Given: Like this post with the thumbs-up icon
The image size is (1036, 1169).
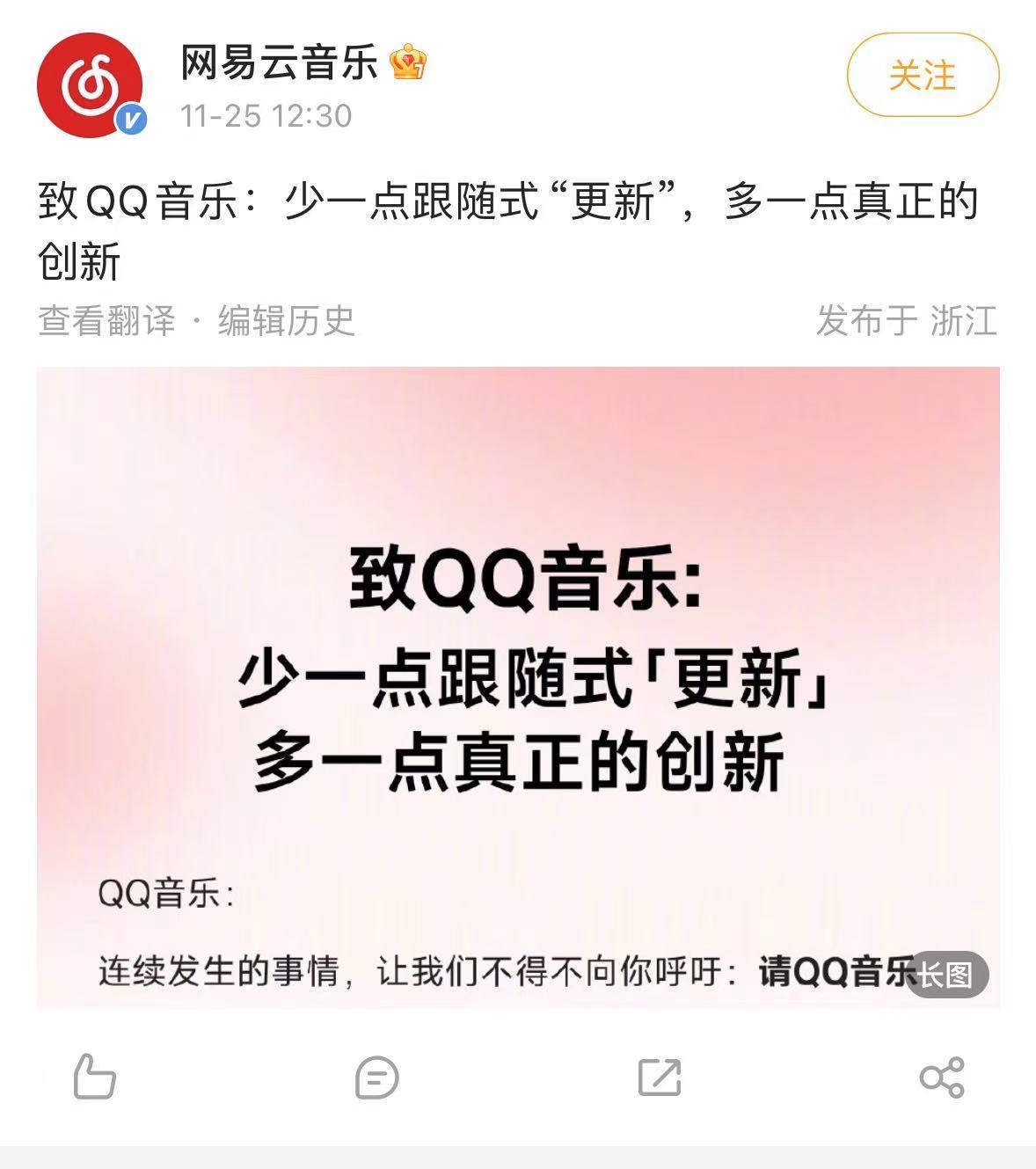Looking at the screenshot, I should 94,1077.
